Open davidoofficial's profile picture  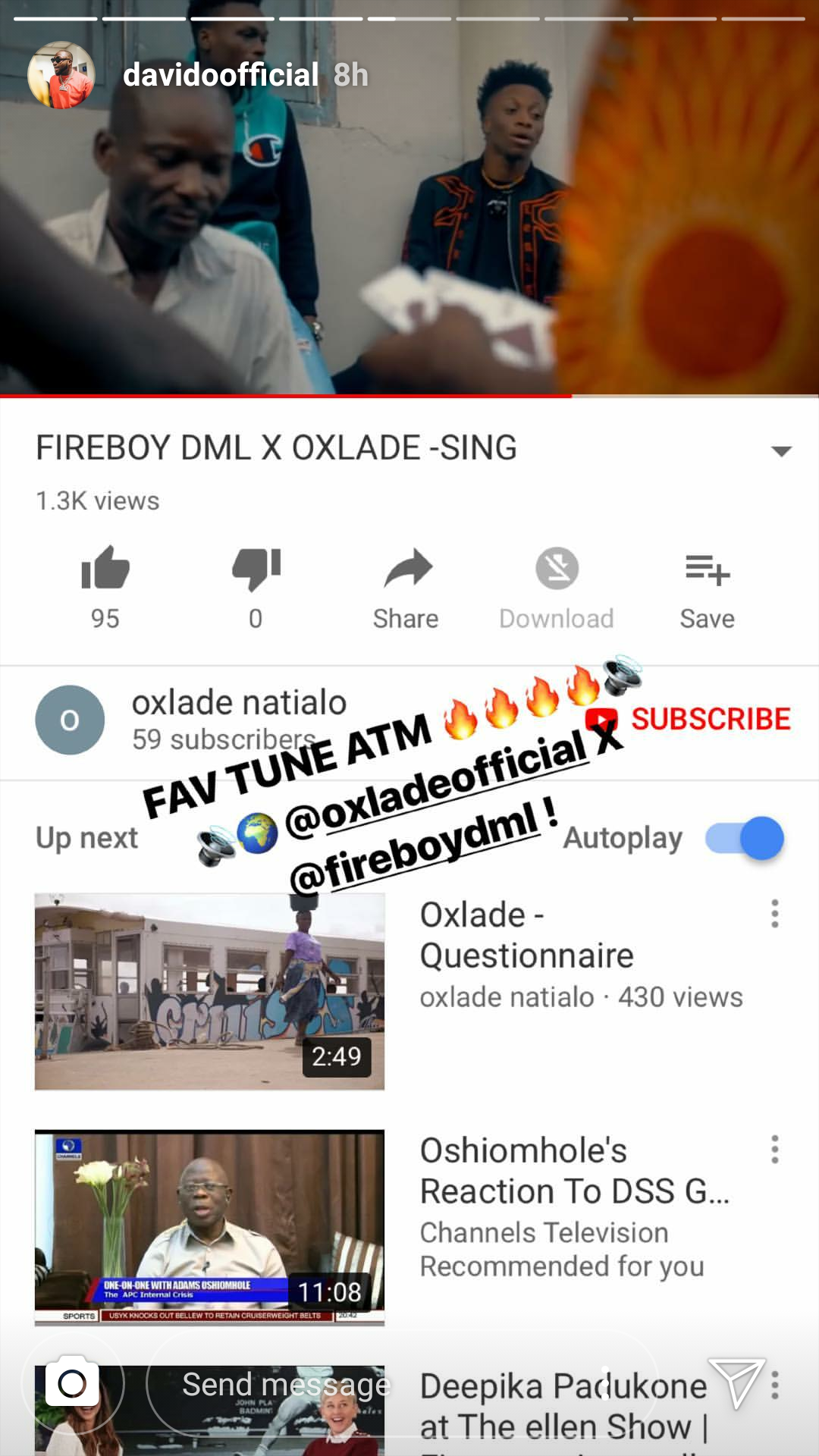(61, 75)
